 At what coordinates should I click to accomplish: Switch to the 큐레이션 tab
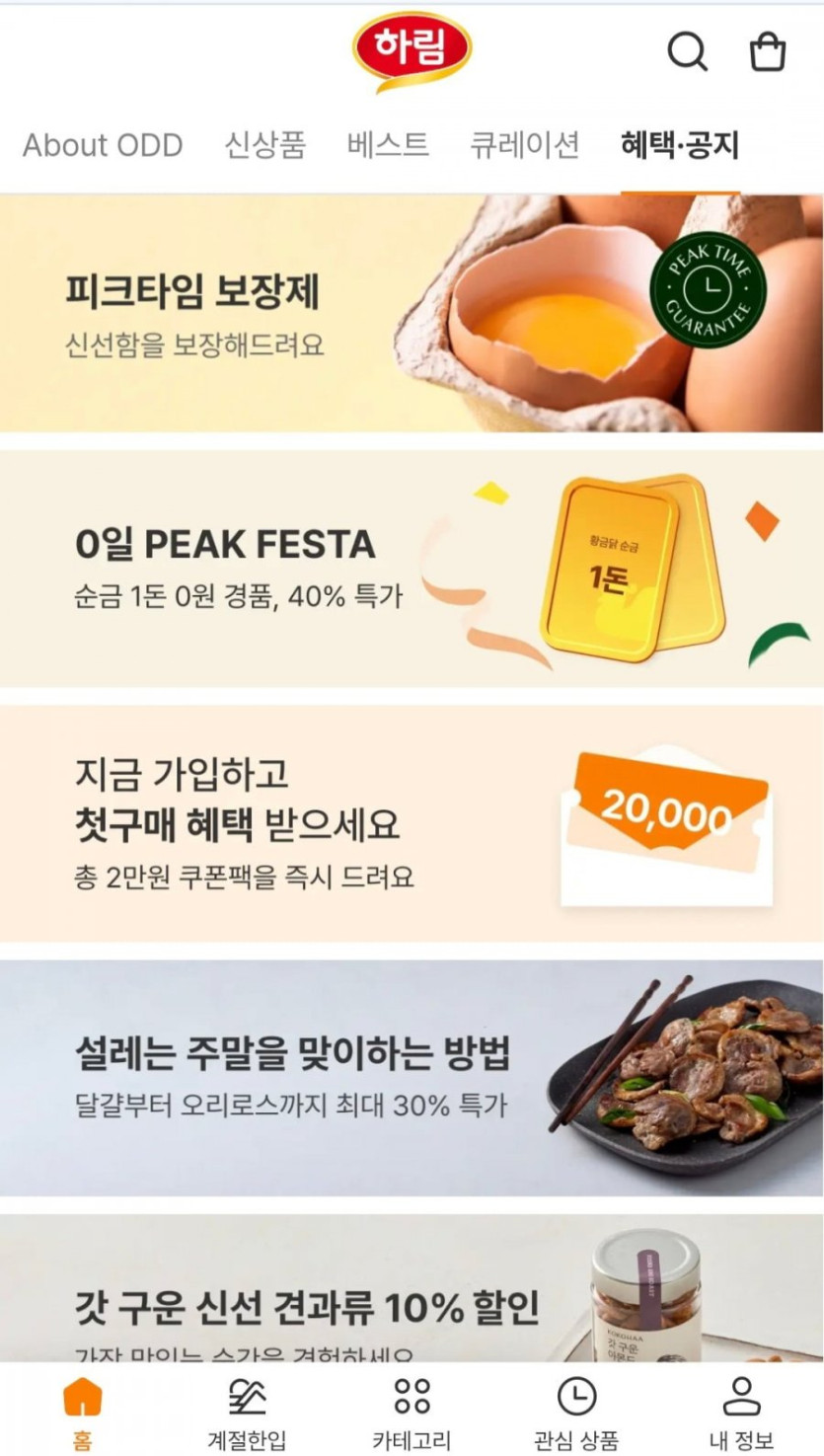click(524, 145)
